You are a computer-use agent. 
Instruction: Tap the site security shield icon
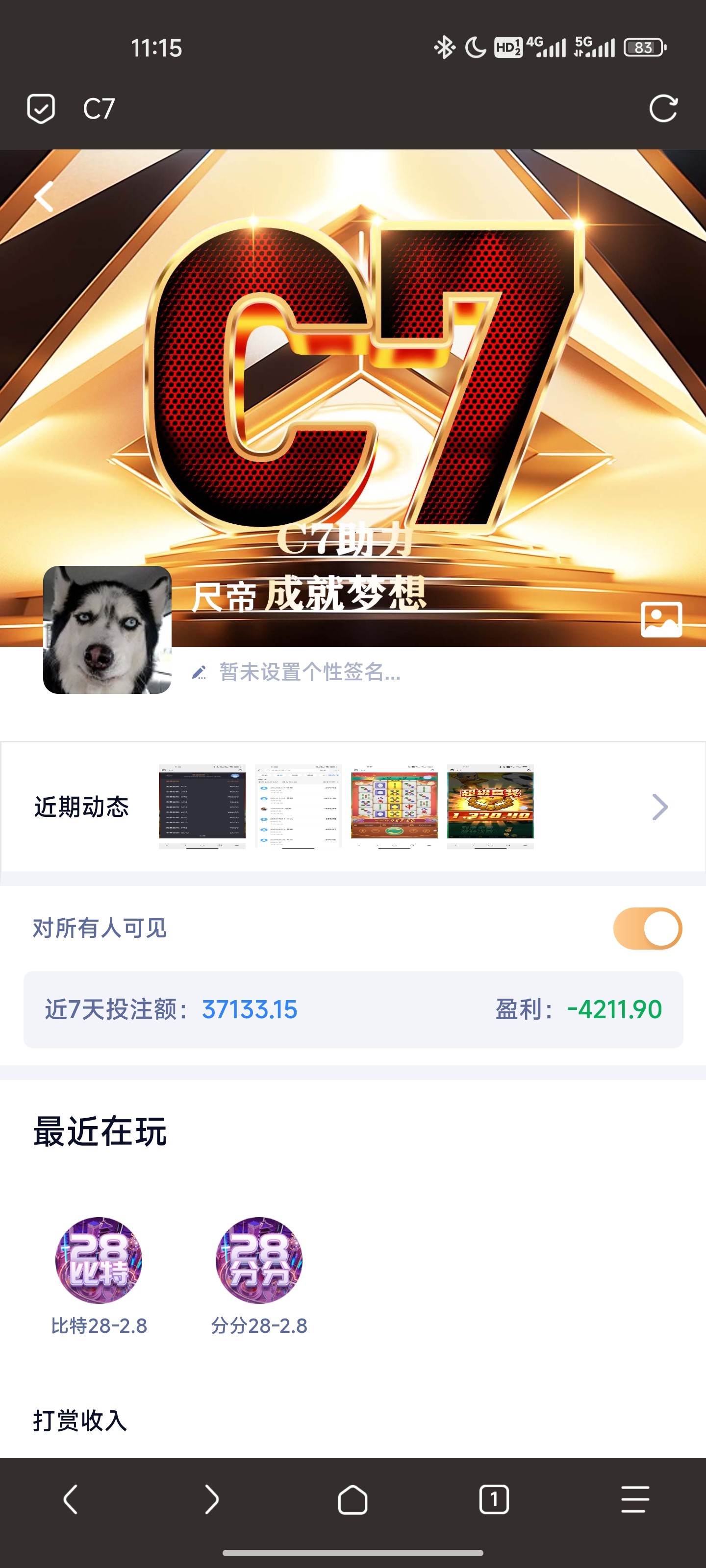click(x=41, y=109)
